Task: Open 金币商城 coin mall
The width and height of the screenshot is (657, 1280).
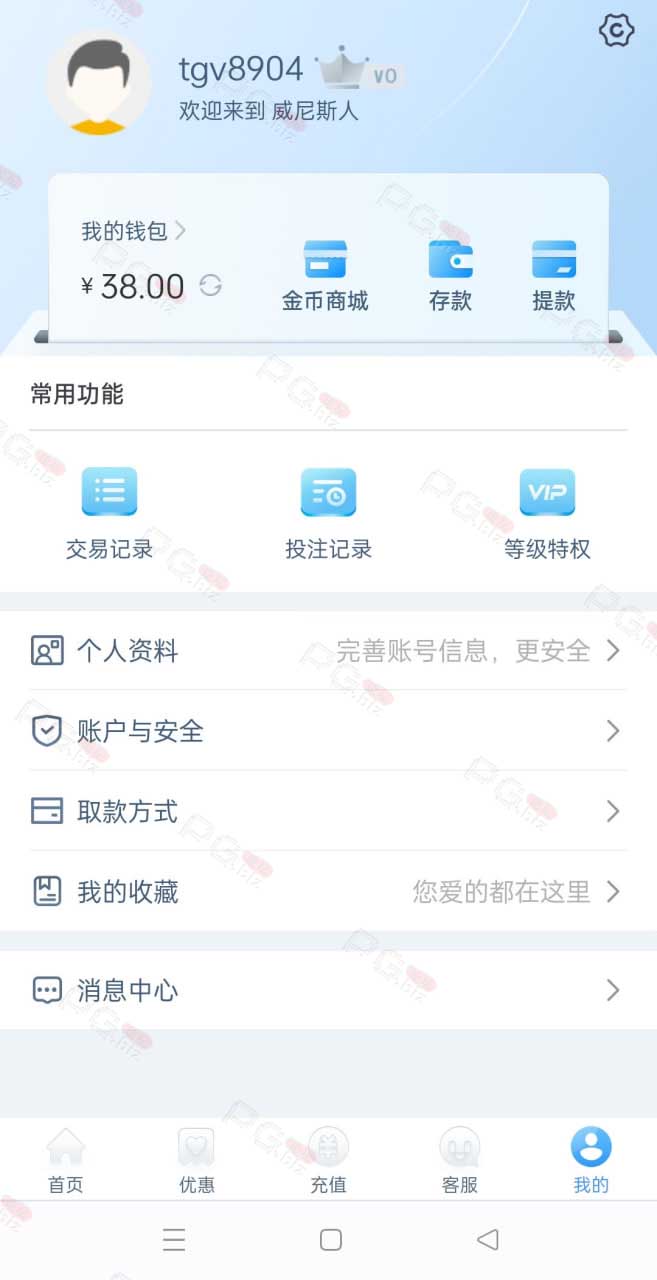Action: [325, 276]
